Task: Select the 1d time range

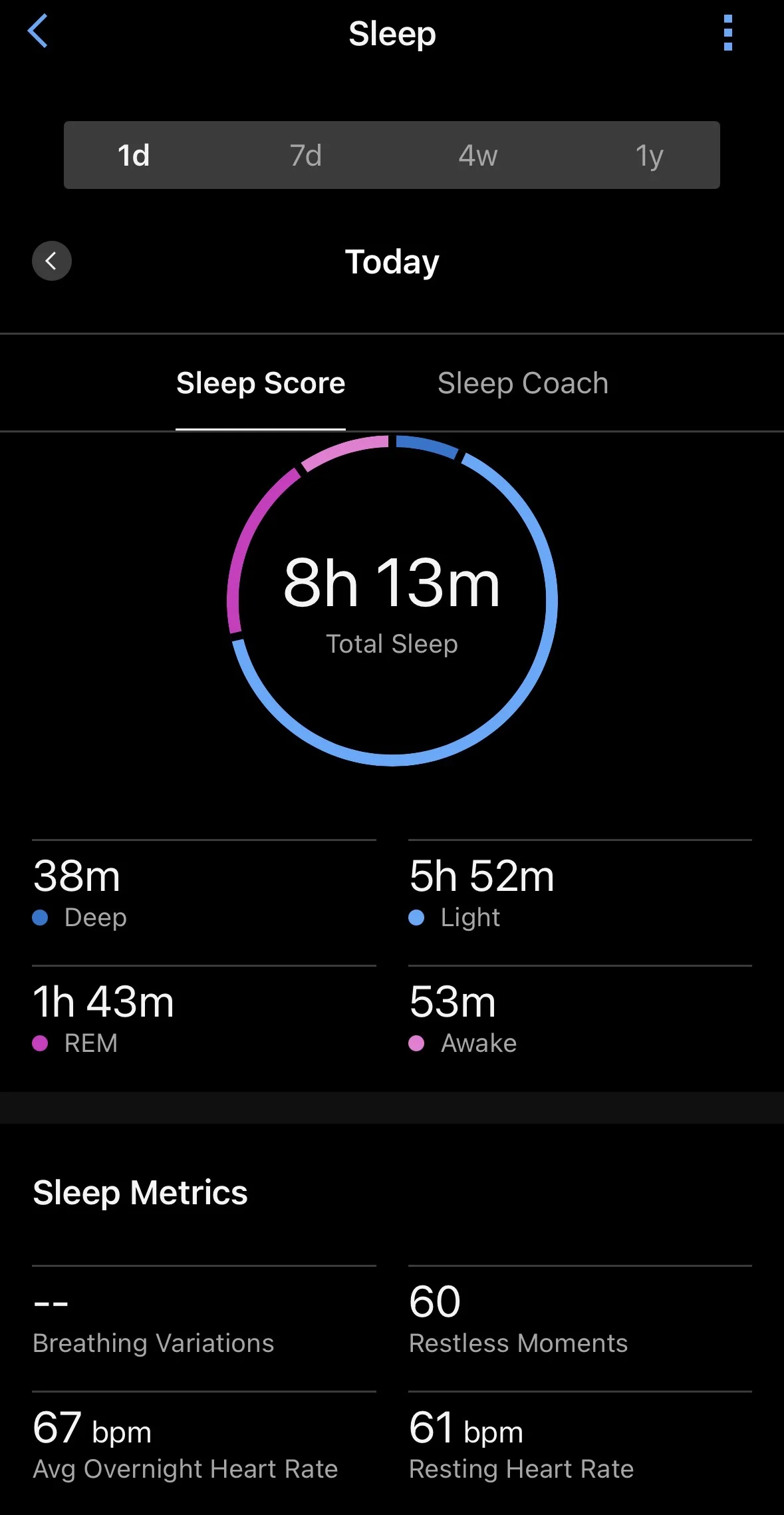Action: [x=134, y=155]
